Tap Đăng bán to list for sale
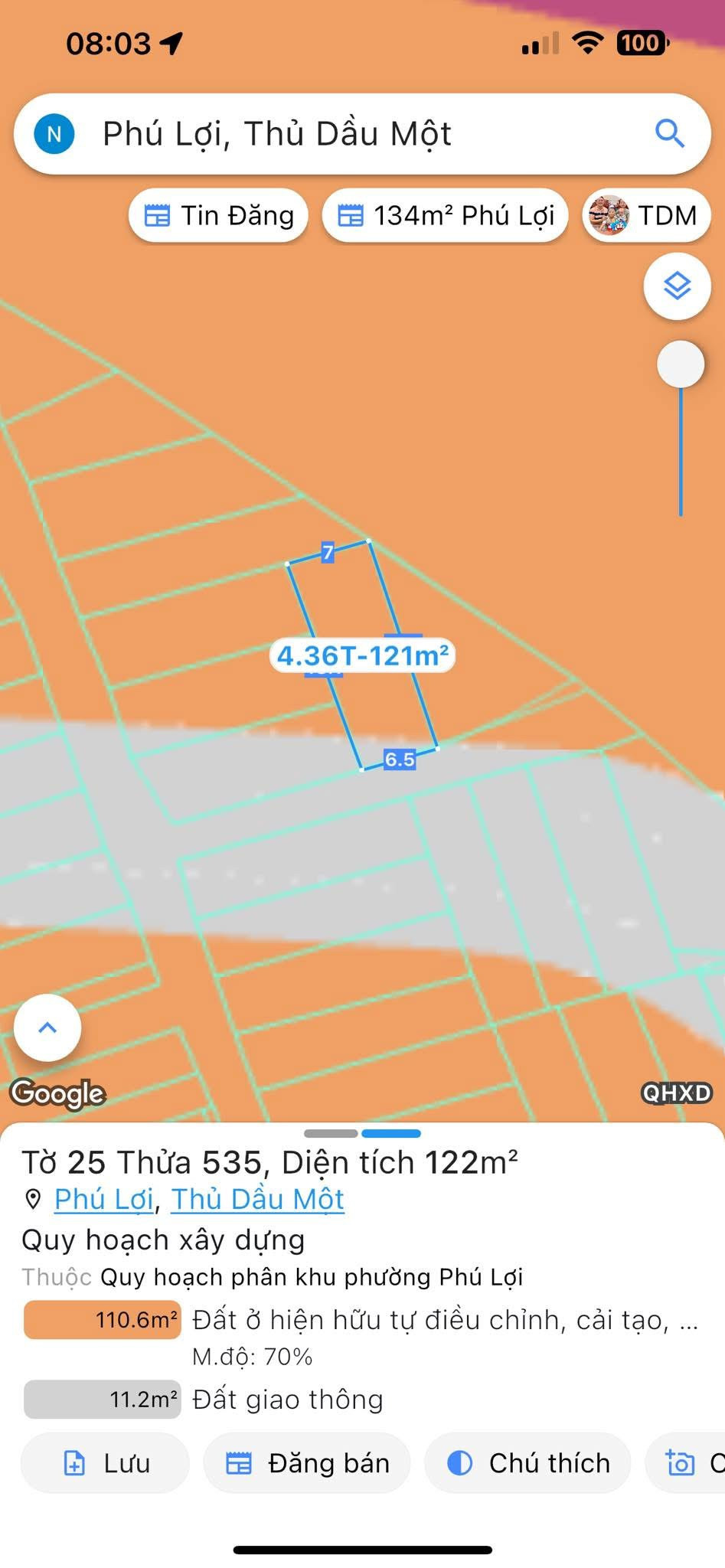725x1568 pixels. coord(307,1463)
